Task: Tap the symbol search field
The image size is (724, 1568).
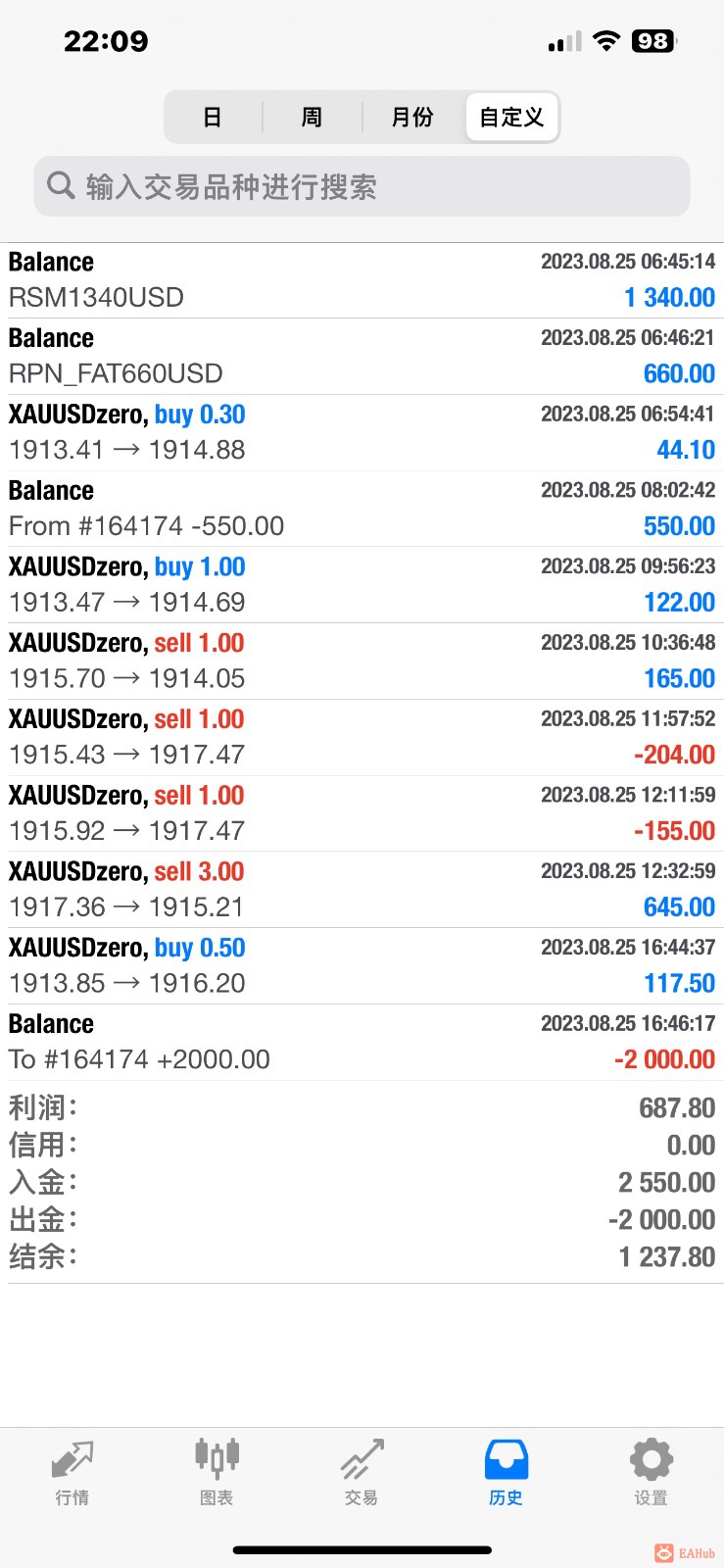Action: pos(362,186)
